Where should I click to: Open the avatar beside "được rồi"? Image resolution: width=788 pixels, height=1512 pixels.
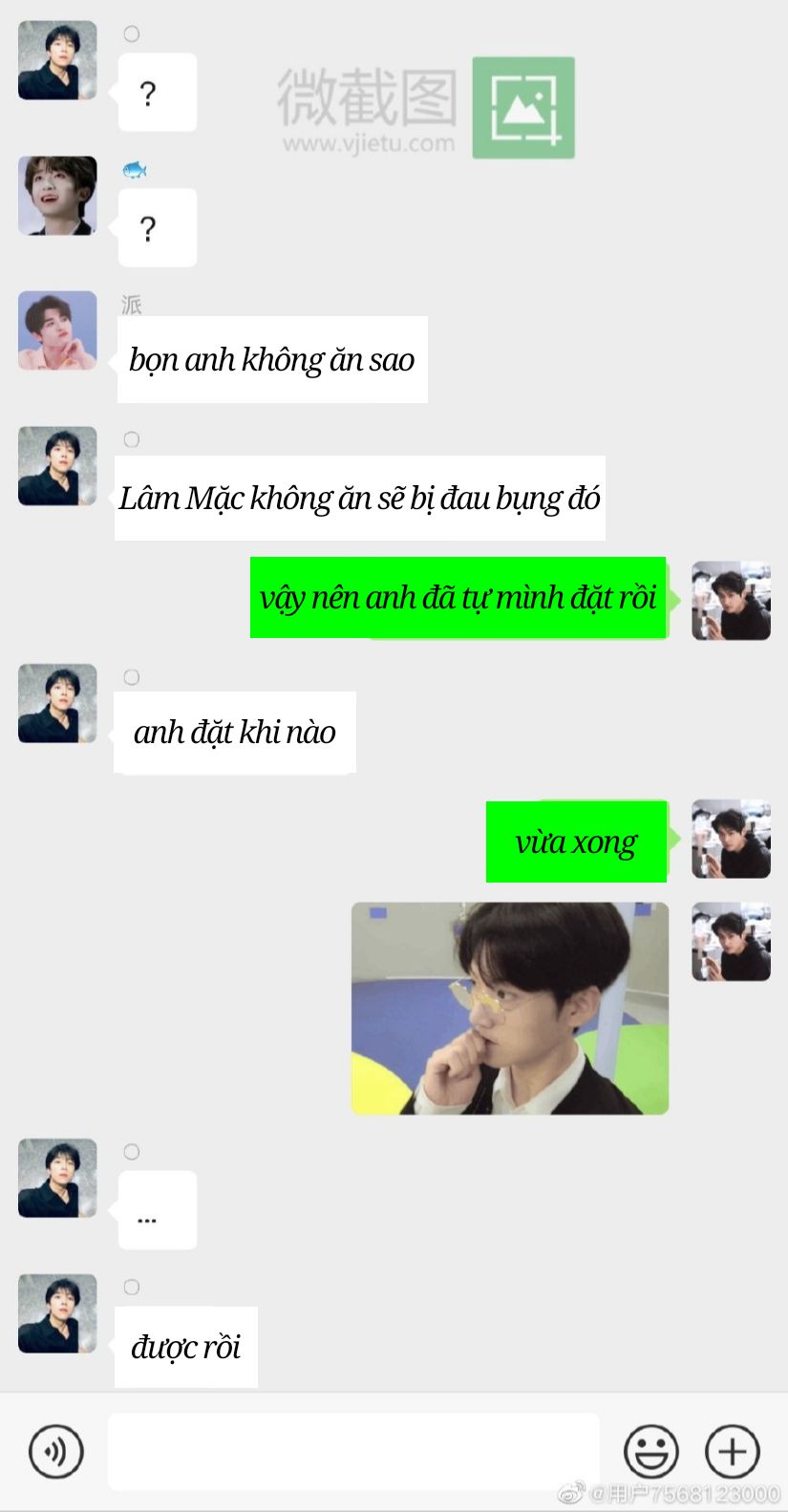[x=57, y=1312]
